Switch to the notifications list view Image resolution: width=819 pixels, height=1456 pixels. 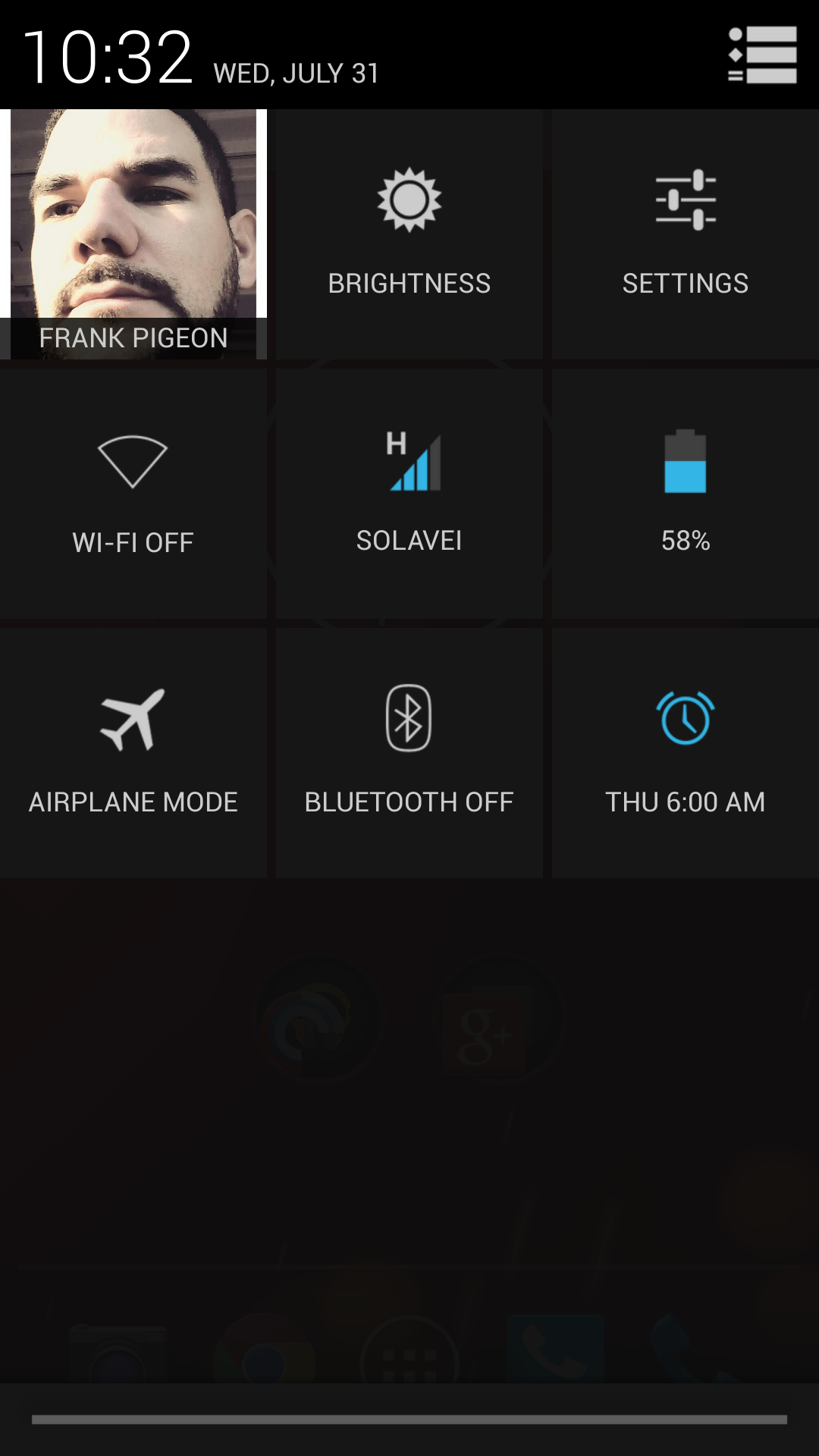762,55
